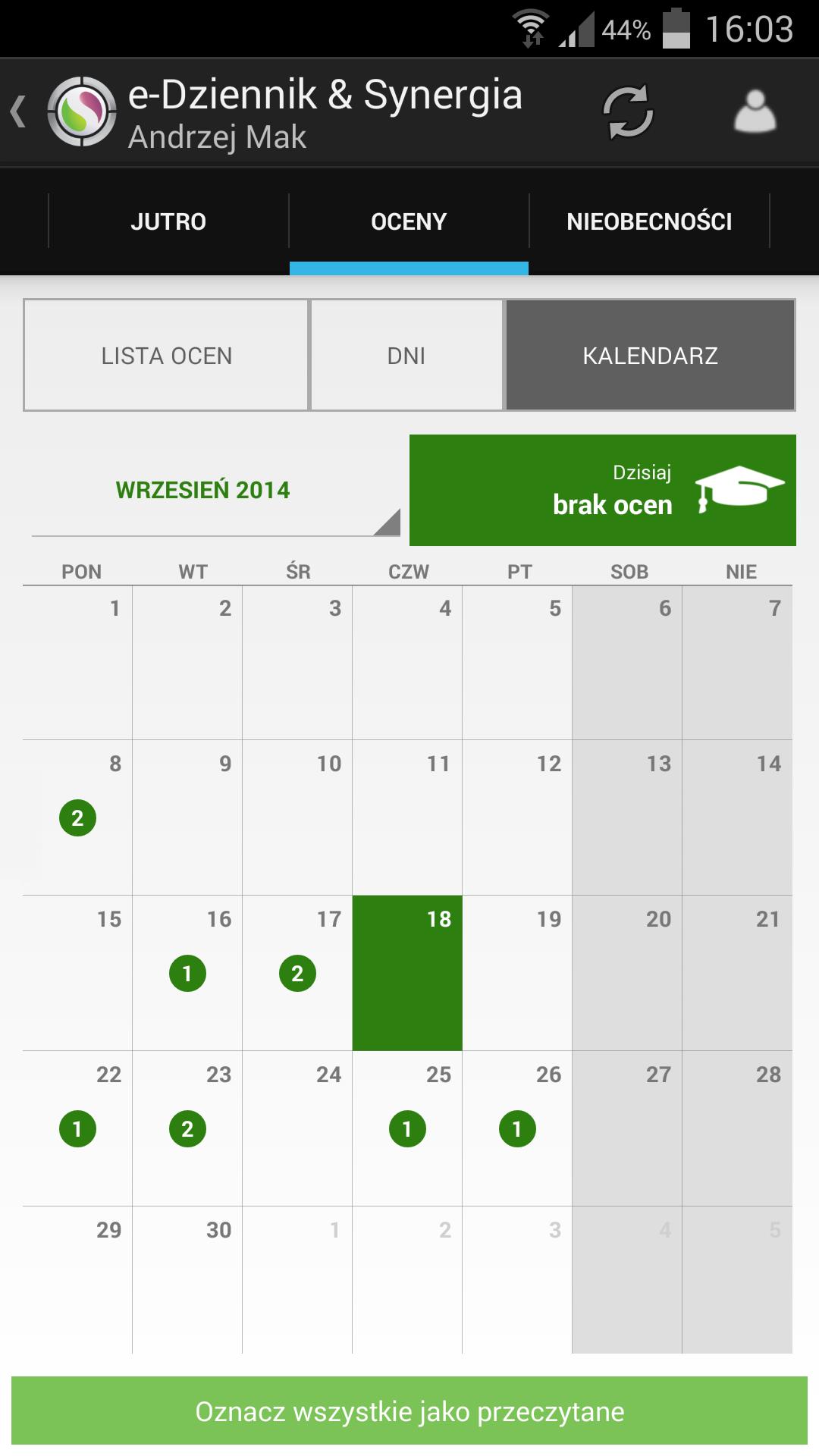Select the KALENDARZ view

click(x=650, y=356)
